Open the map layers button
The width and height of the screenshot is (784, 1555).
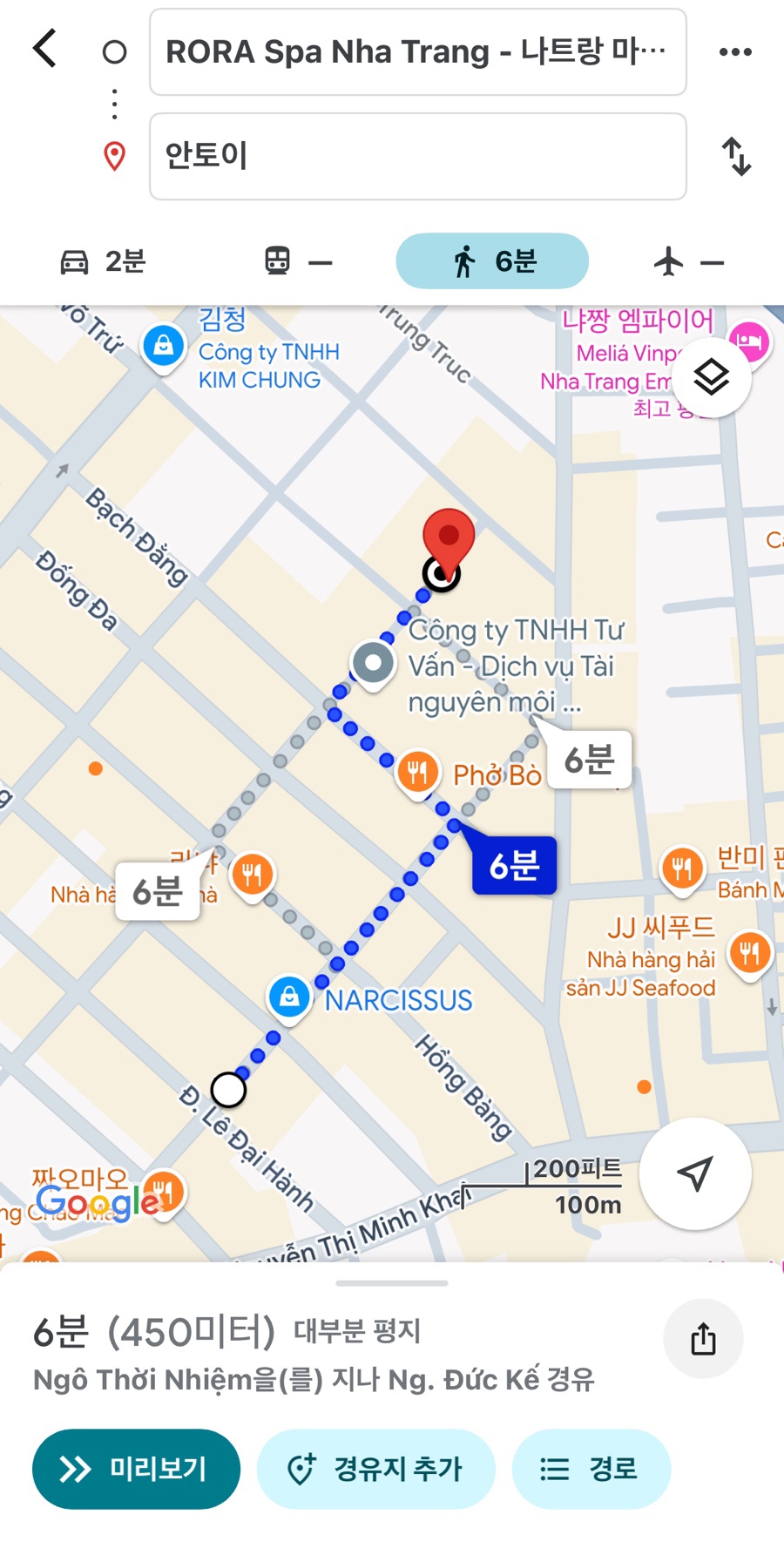coord(711,377)
